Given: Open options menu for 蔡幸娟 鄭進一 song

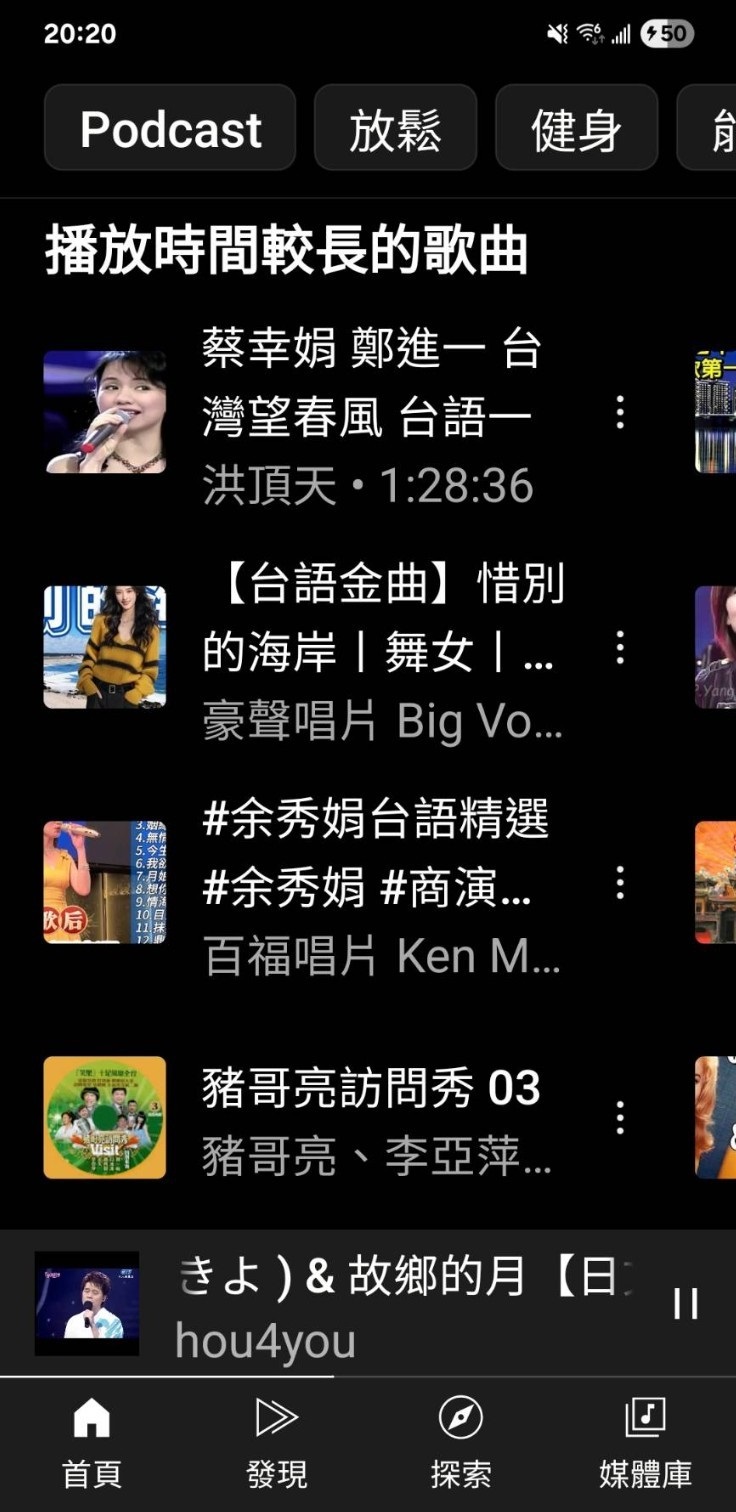Looking at the screenshot, I should (621, 414).
